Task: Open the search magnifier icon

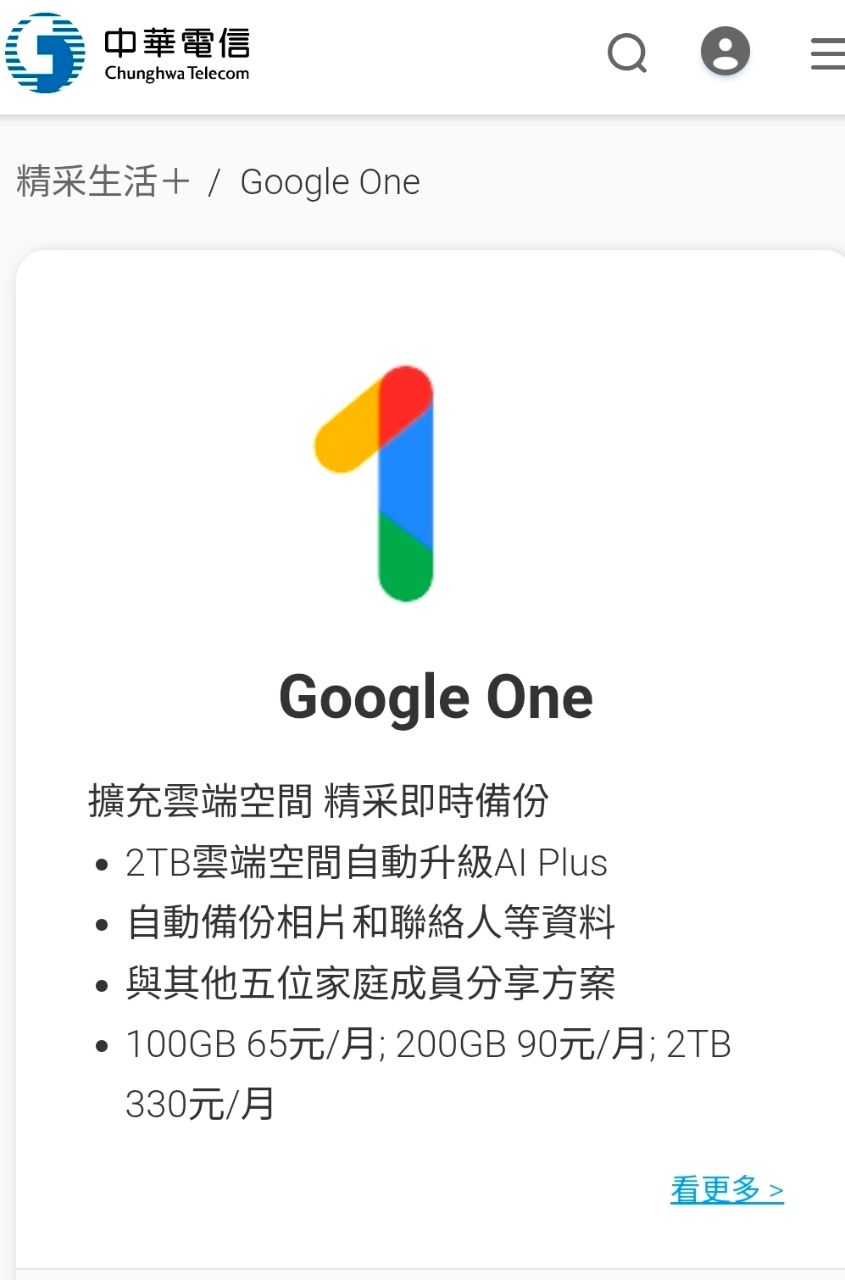Action: point(627,53)
